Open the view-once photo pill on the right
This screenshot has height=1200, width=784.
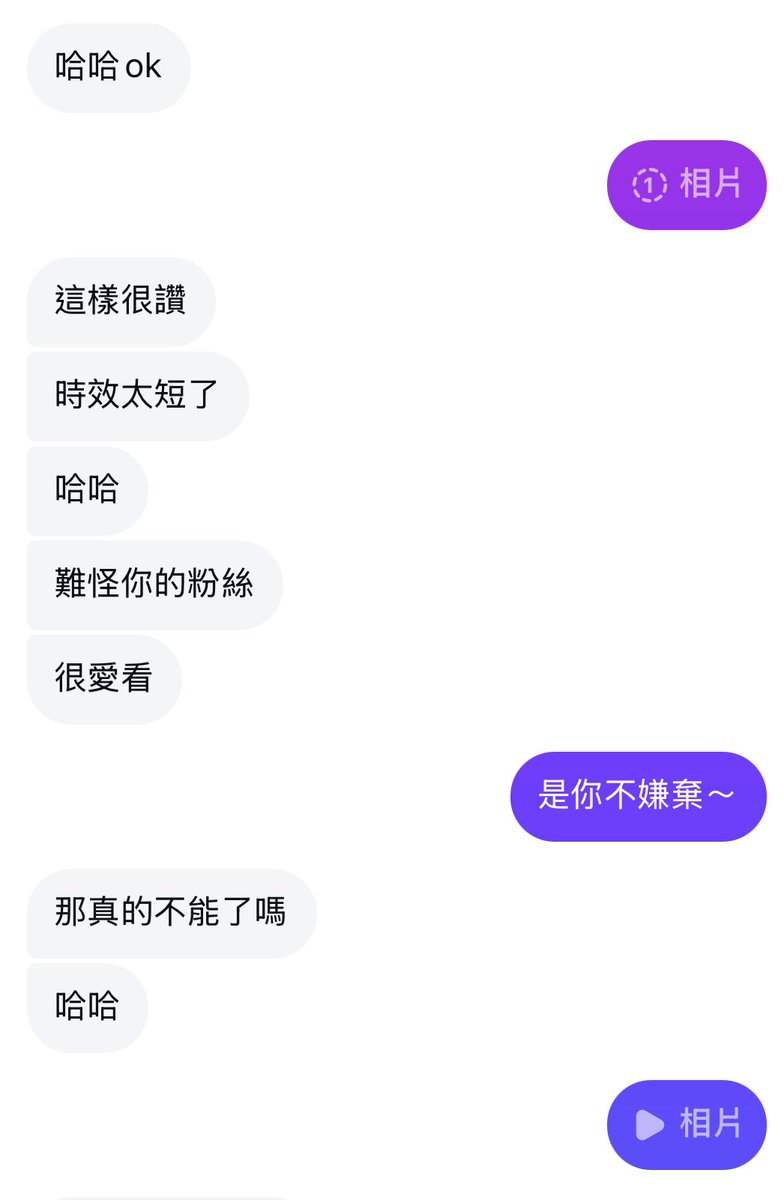point(686,185)
